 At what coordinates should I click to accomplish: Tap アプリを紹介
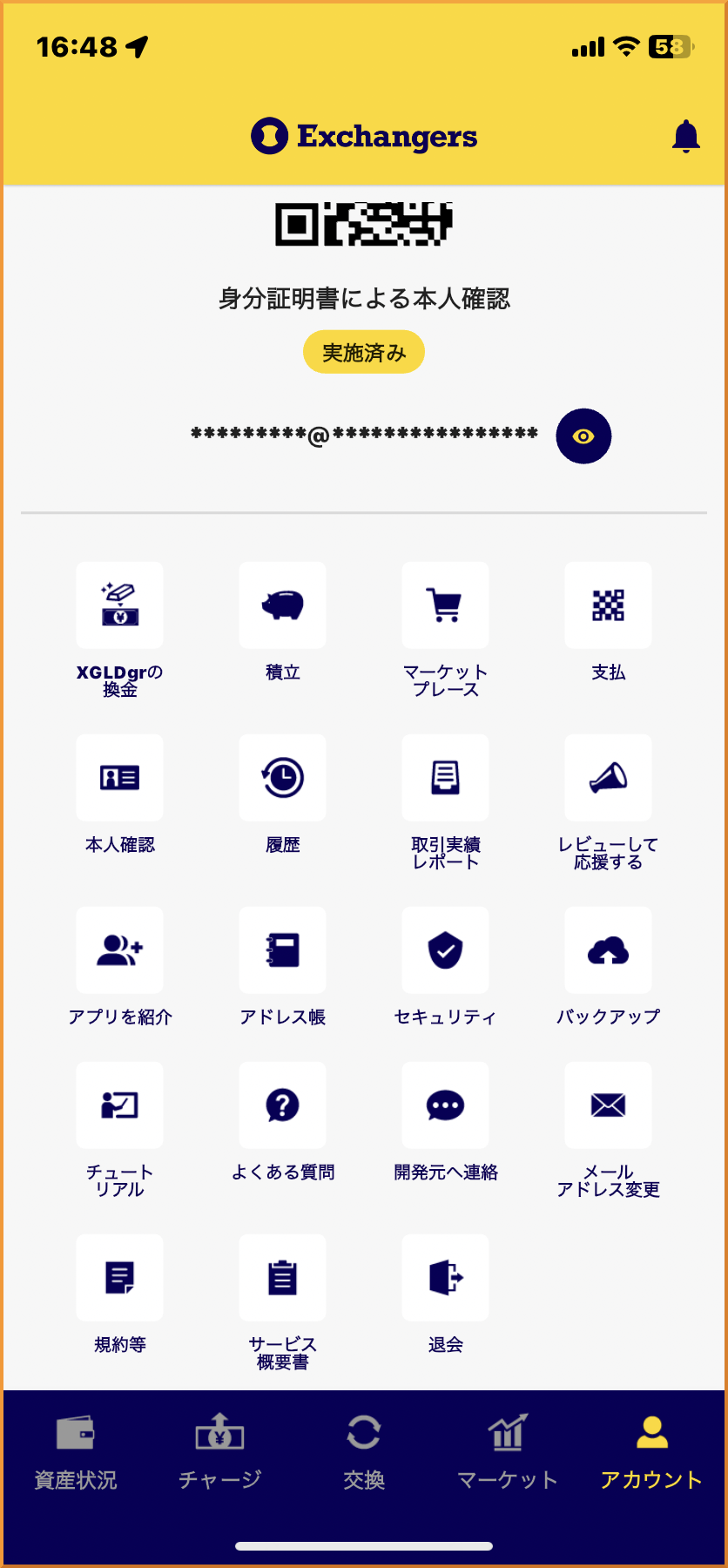[x=119, y=950]
